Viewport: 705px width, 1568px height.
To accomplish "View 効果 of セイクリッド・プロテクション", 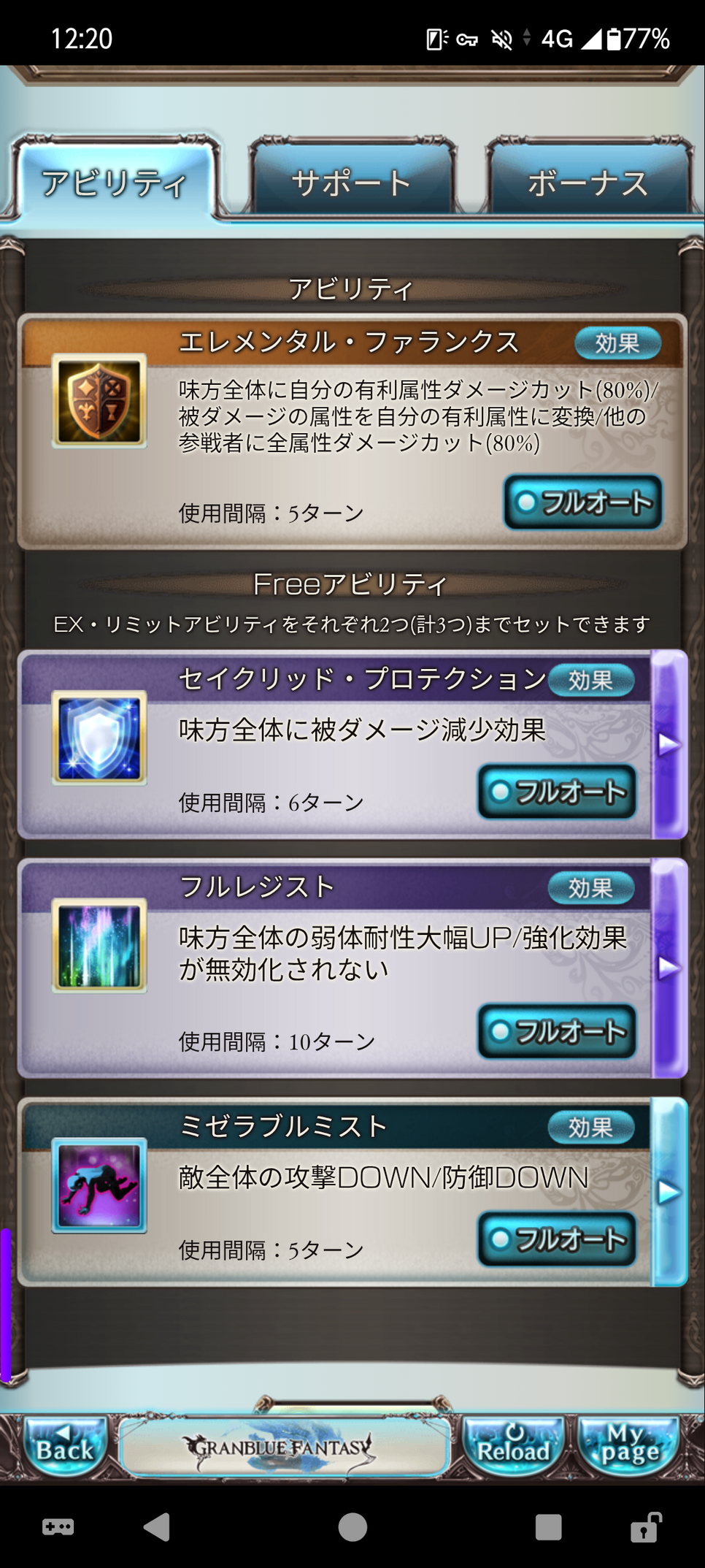I will 590,681.
